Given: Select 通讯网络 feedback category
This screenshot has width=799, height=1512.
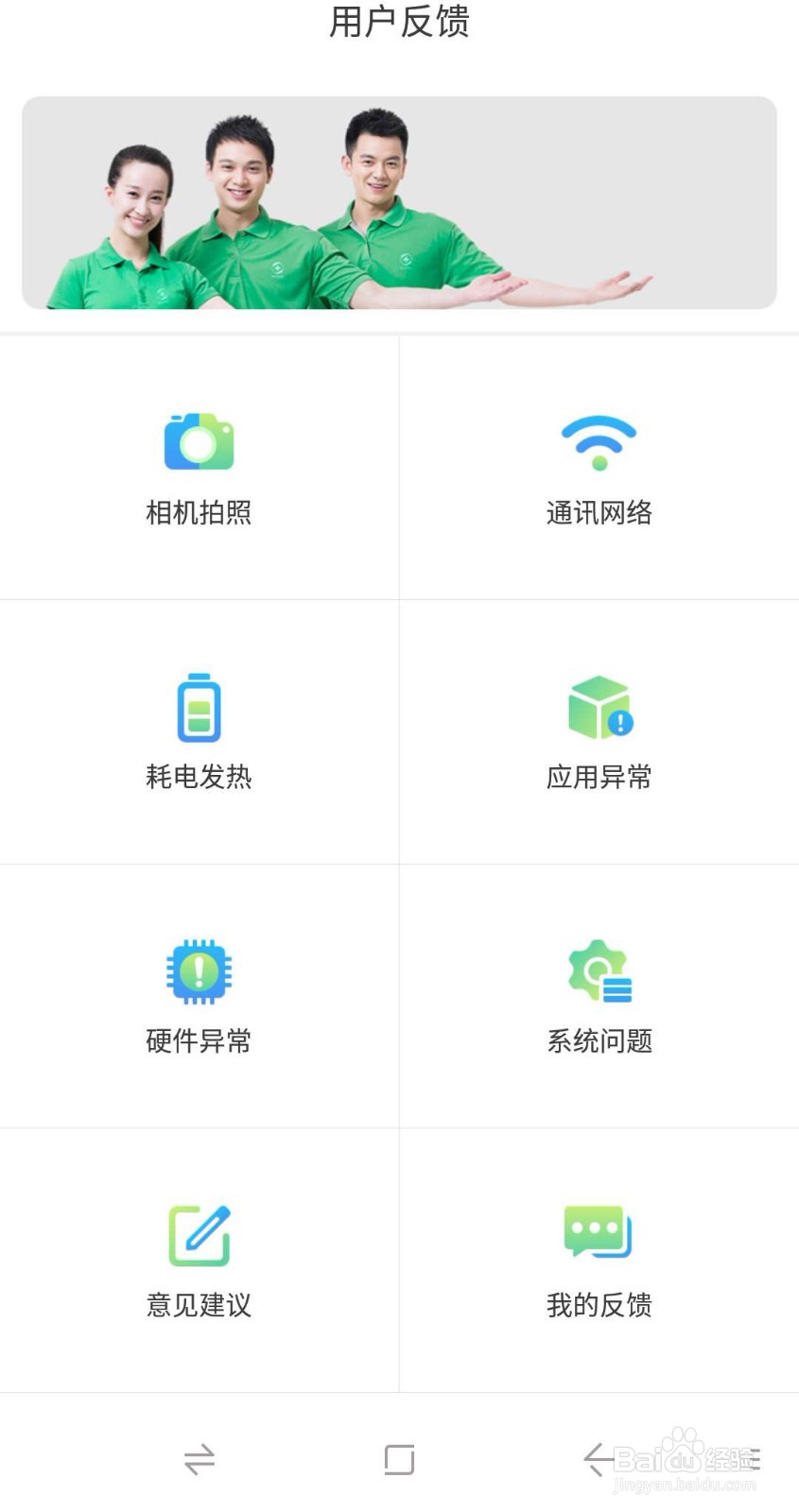Looking at the screenshot, I should (599, 468).
